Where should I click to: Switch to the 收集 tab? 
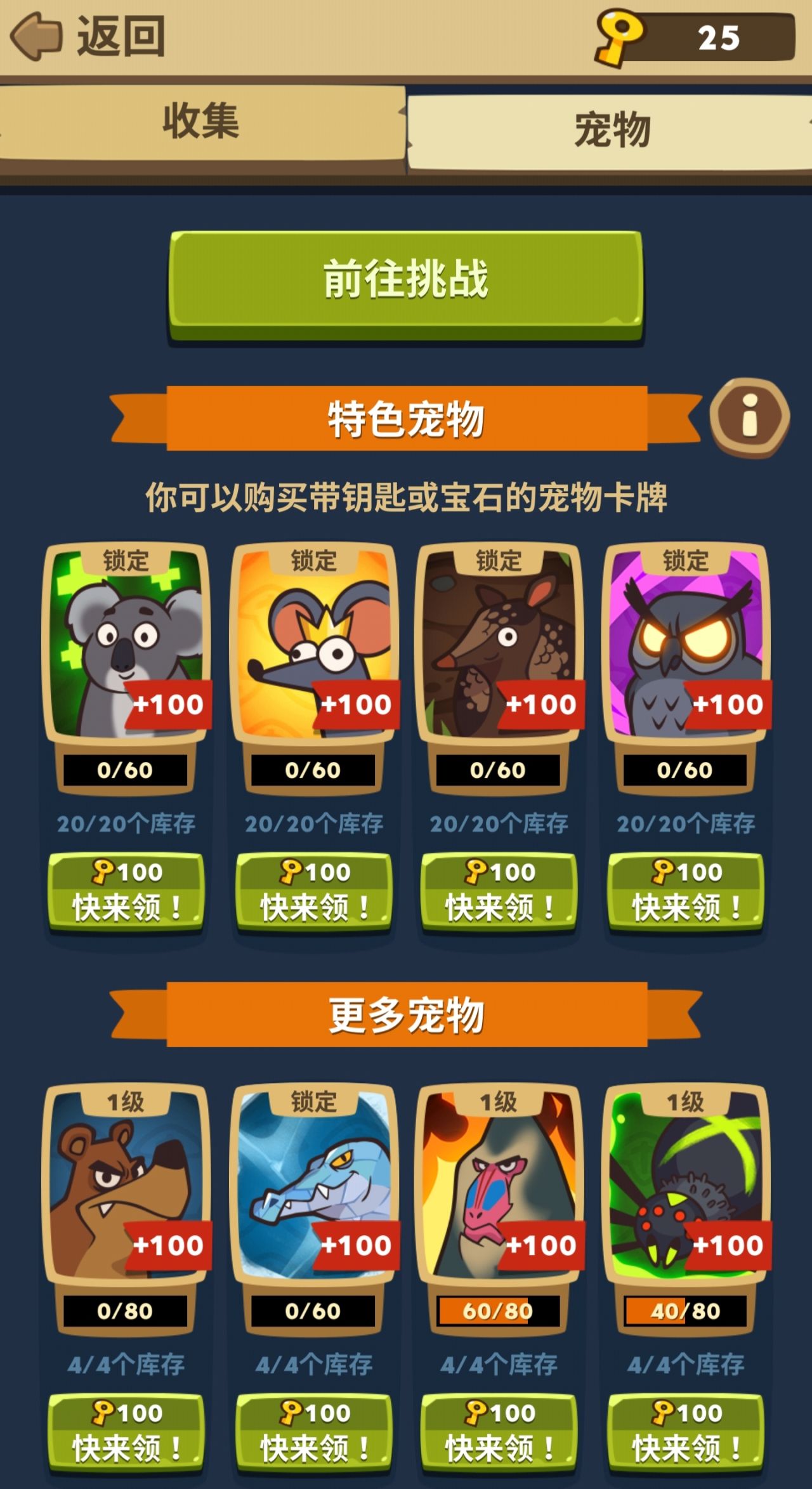[x=200, y=122]
